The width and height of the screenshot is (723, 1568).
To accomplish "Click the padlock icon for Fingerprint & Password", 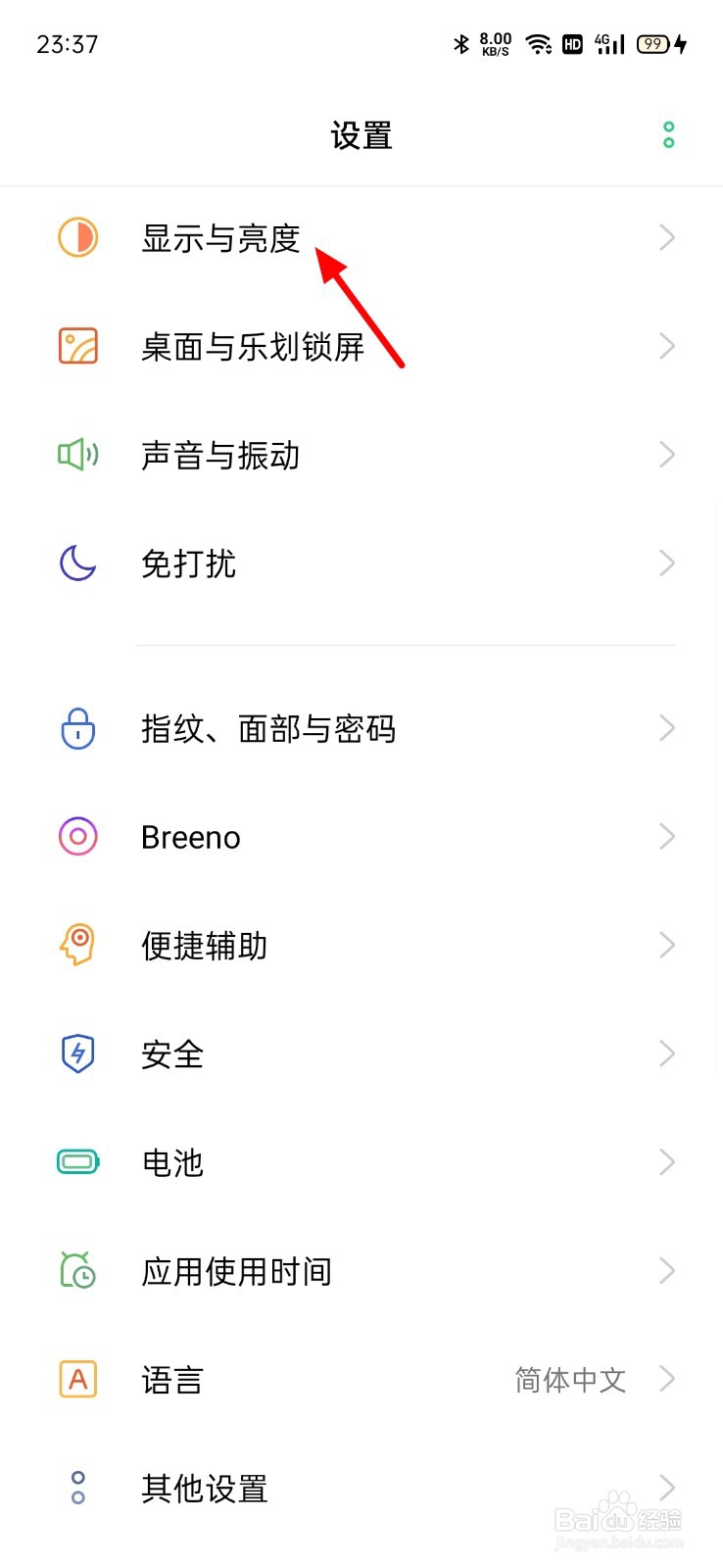I will [x=77, y=729].
